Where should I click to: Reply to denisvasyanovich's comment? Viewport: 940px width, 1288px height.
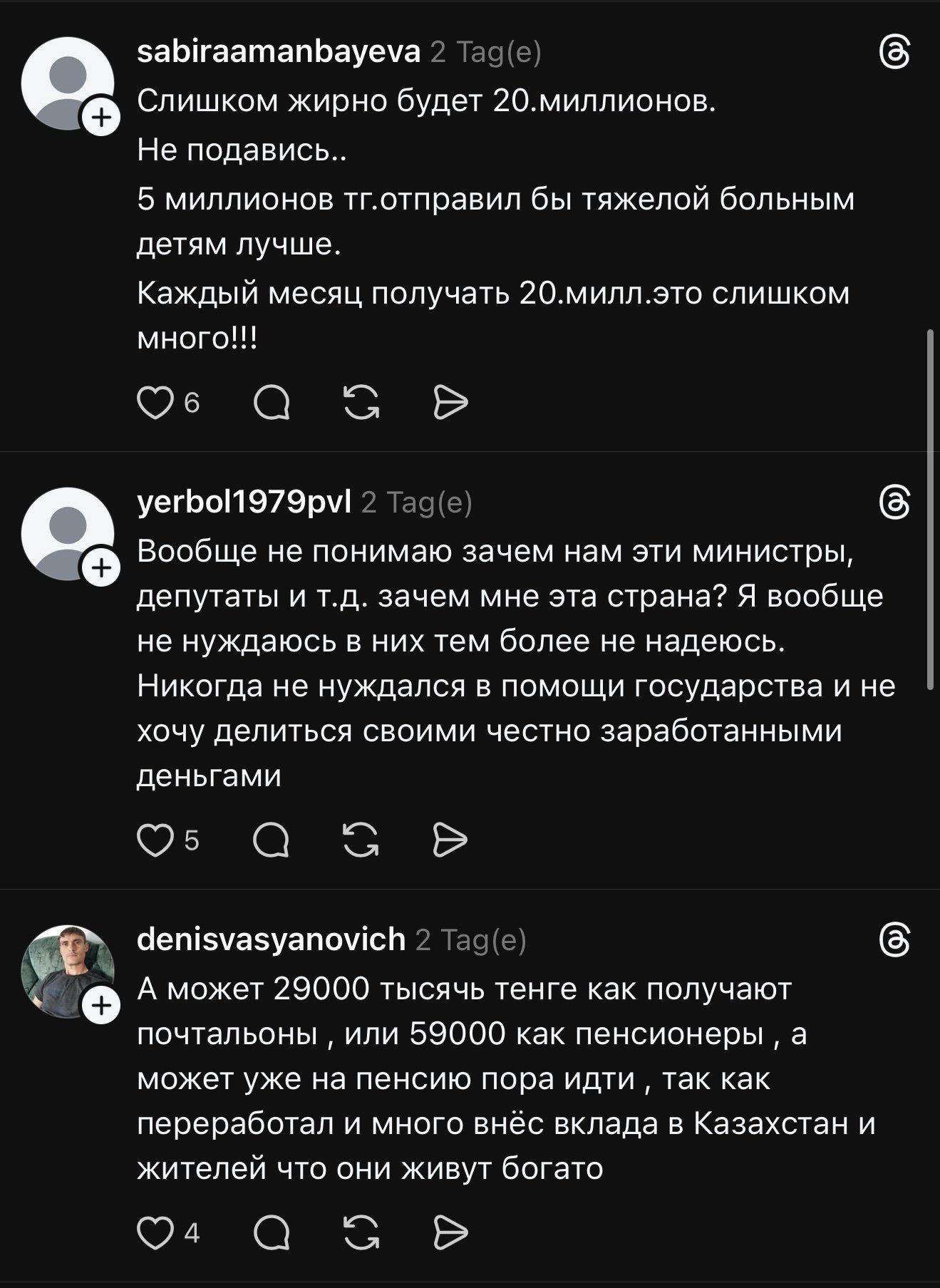pos(272,1233)
